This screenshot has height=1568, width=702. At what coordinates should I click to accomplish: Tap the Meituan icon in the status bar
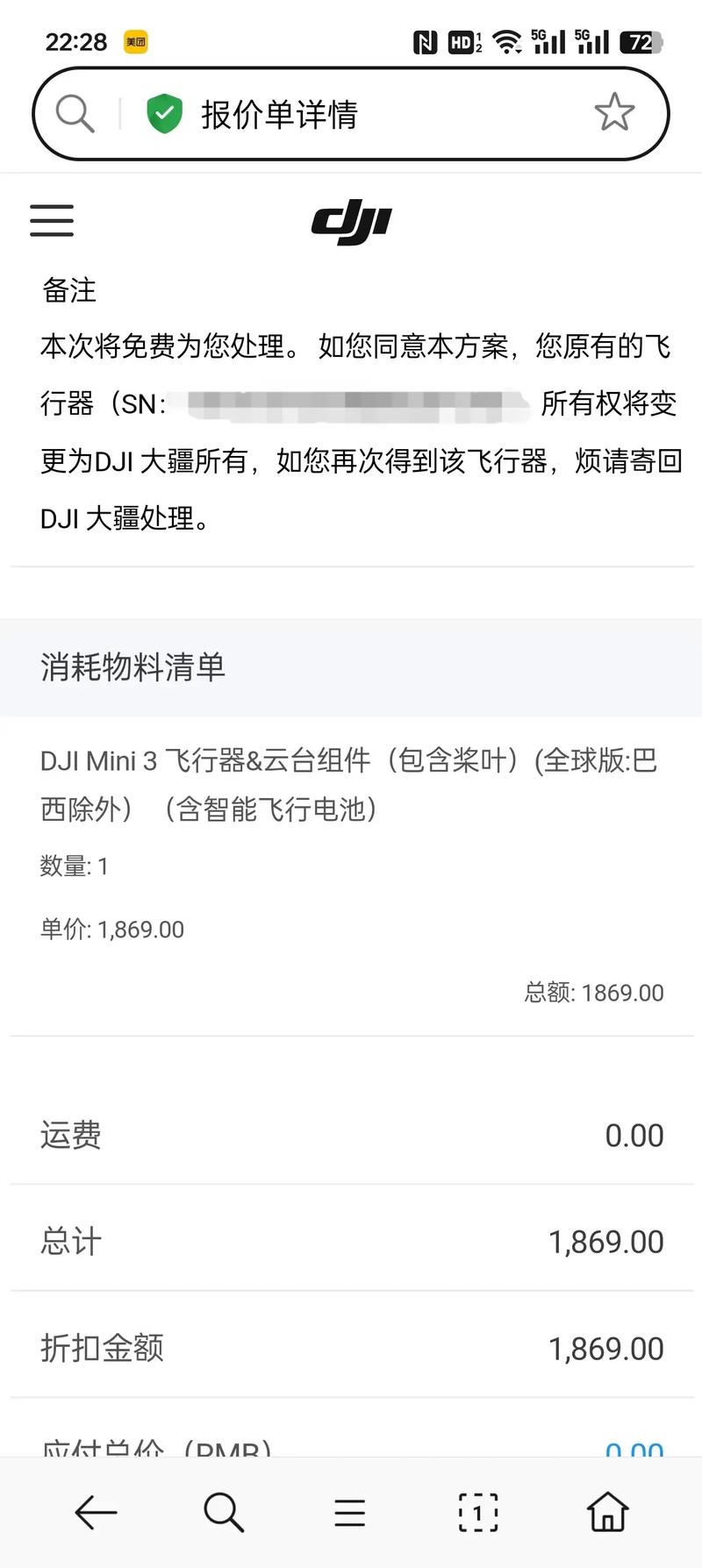point(136,41)
